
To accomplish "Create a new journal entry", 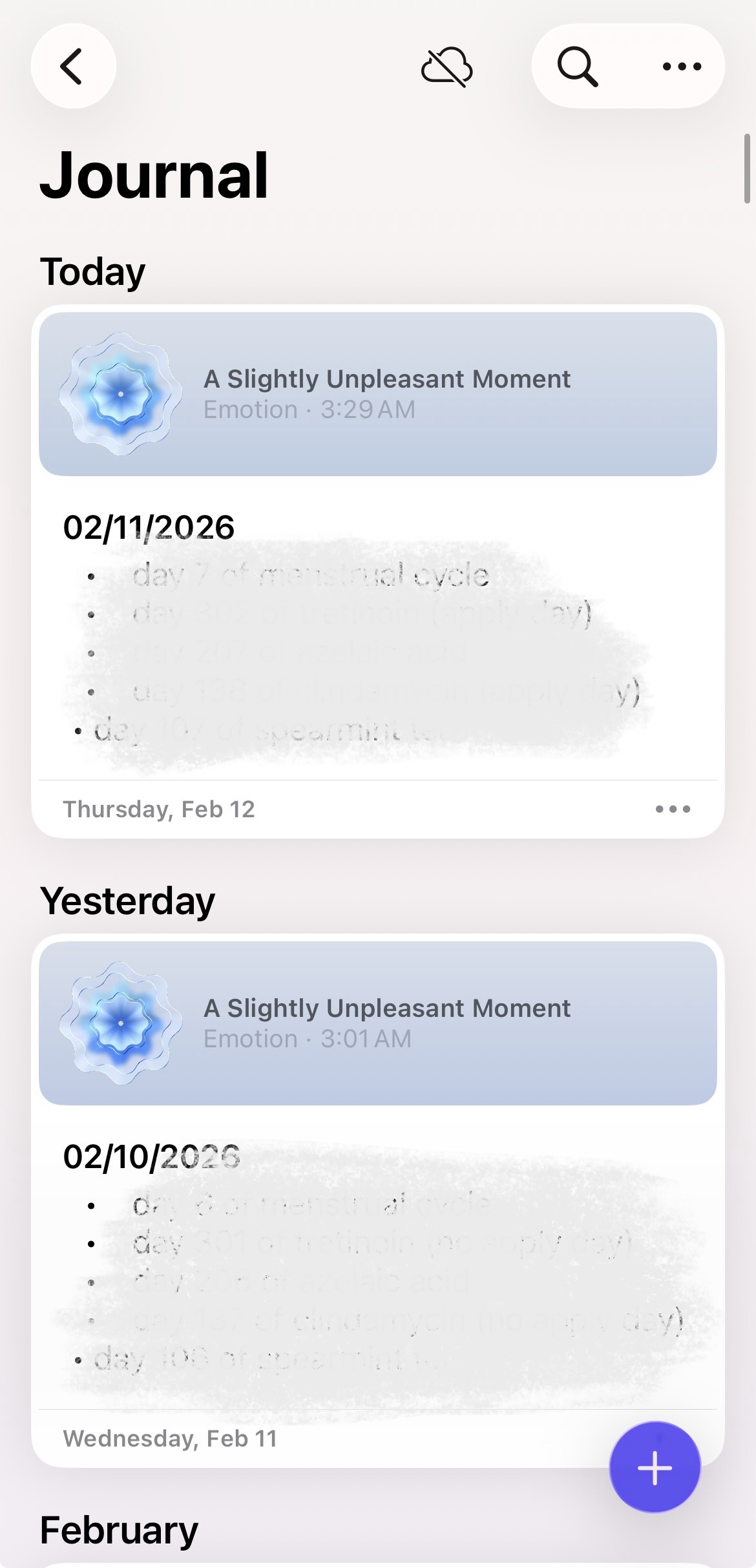I will [x=655, y=1467].
